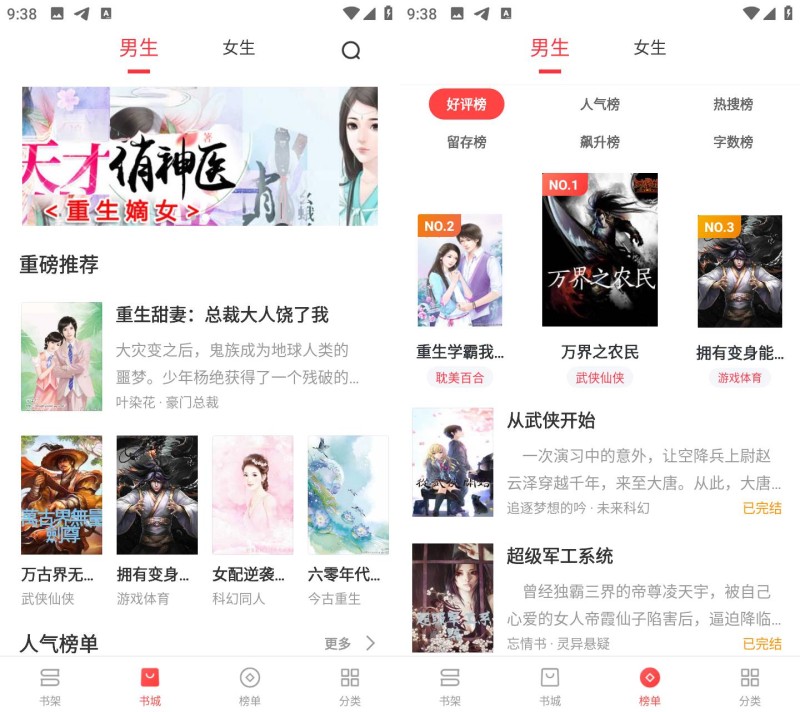Open the book 重生甜妻:总裁大人饶了我
Viewport: 800px width, 712px height.
click(x=222, y=315)
